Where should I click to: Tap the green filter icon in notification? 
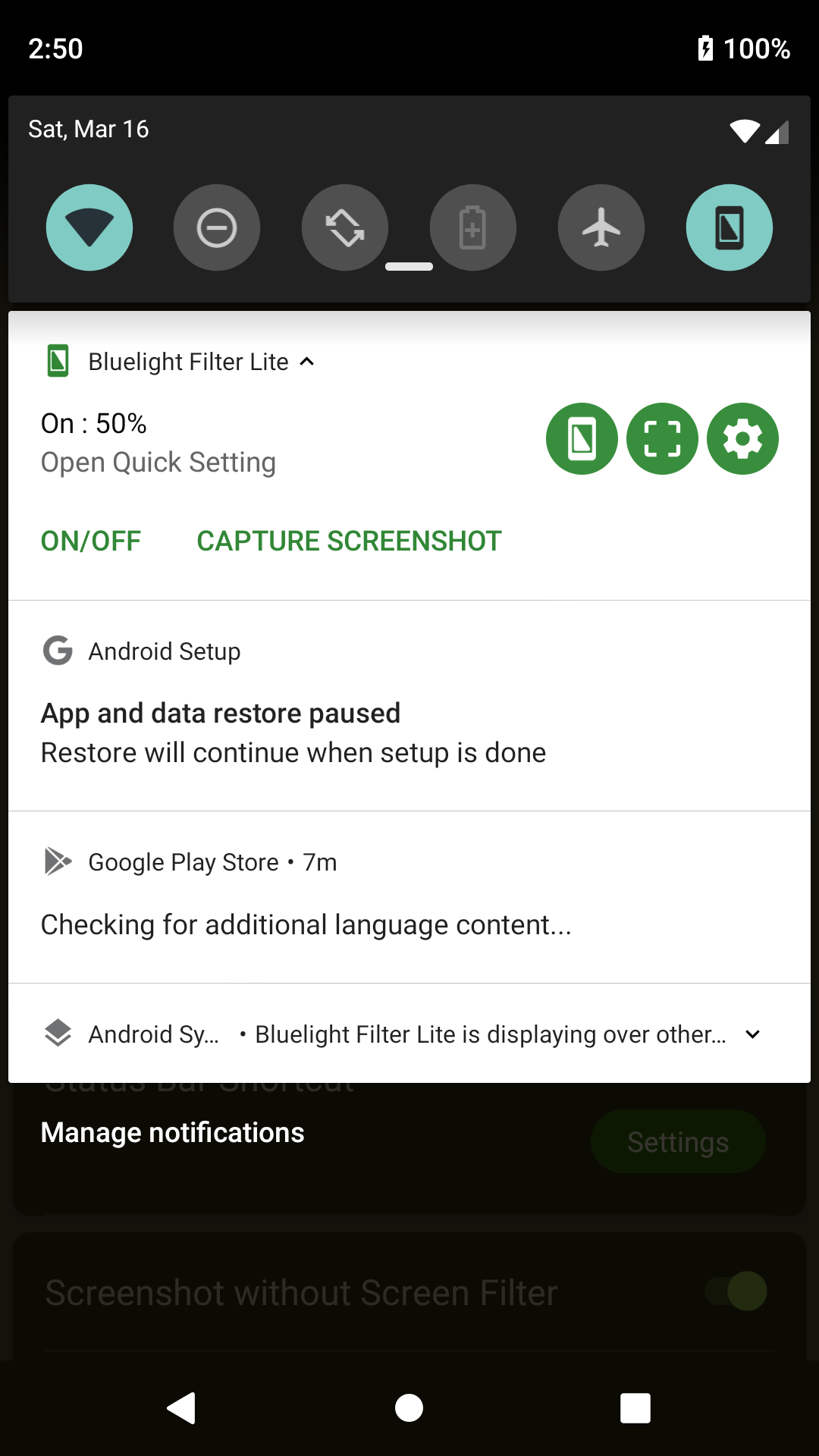(582, 439)
